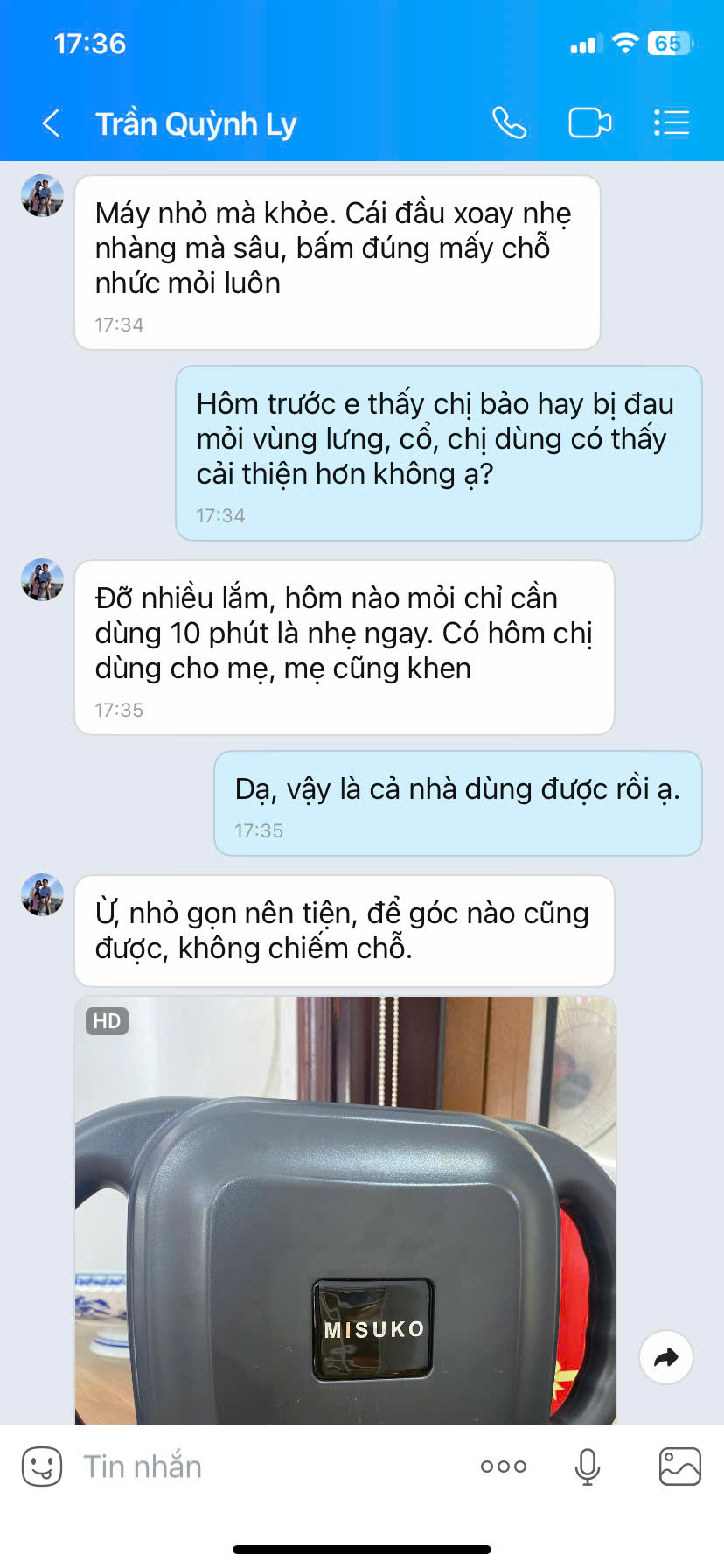This screenshot has width=724, height=1568.
Task: View Trần Quỳnh Ly's profile from header name
Action: tap(196, 123)
